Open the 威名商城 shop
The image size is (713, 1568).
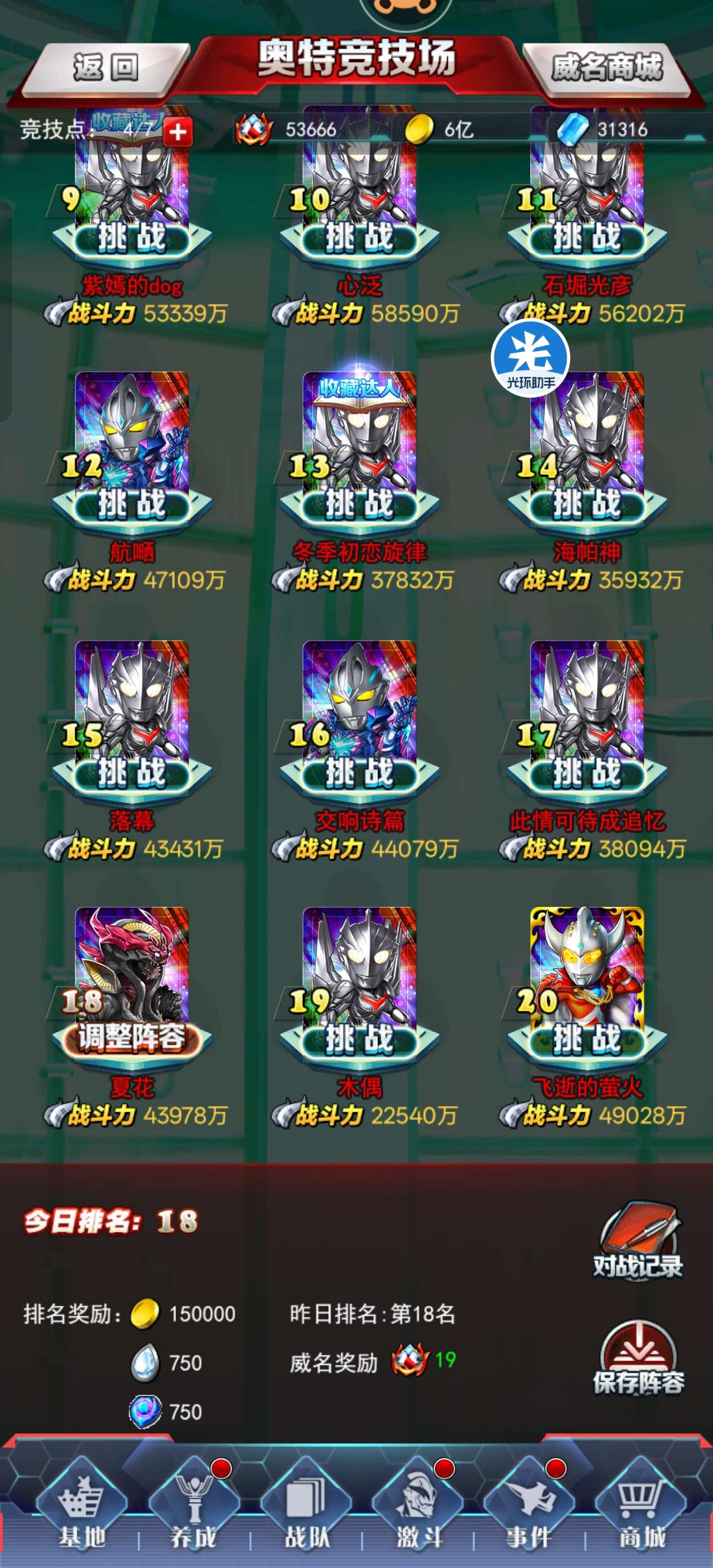(606, 67)
